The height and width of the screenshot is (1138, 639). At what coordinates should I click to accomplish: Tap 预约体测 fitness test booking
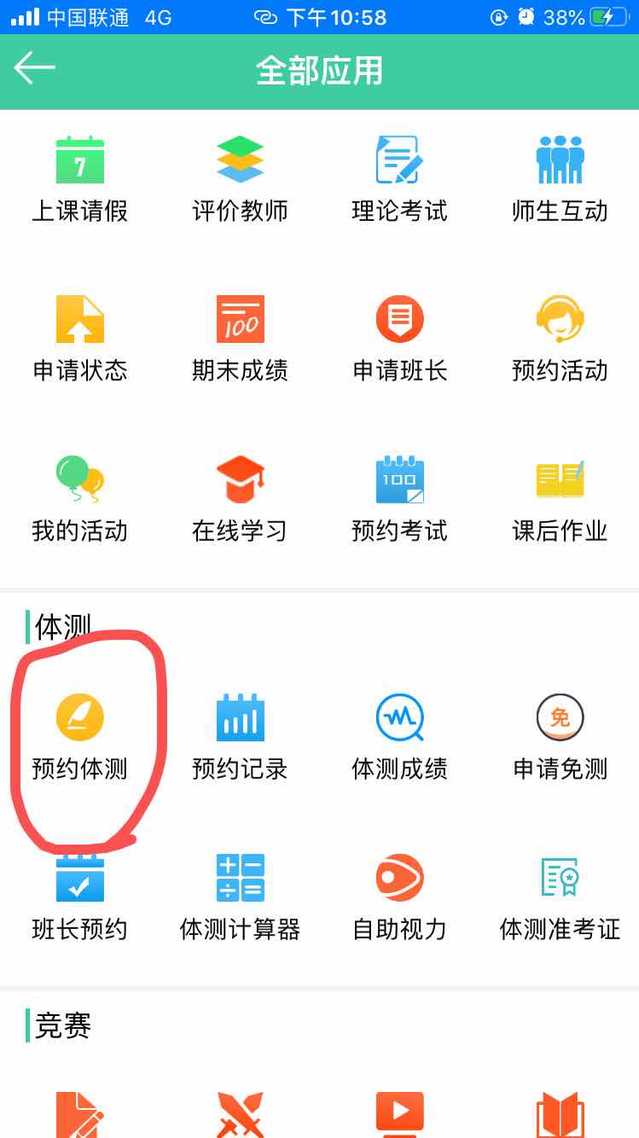[x=80, y=738]
